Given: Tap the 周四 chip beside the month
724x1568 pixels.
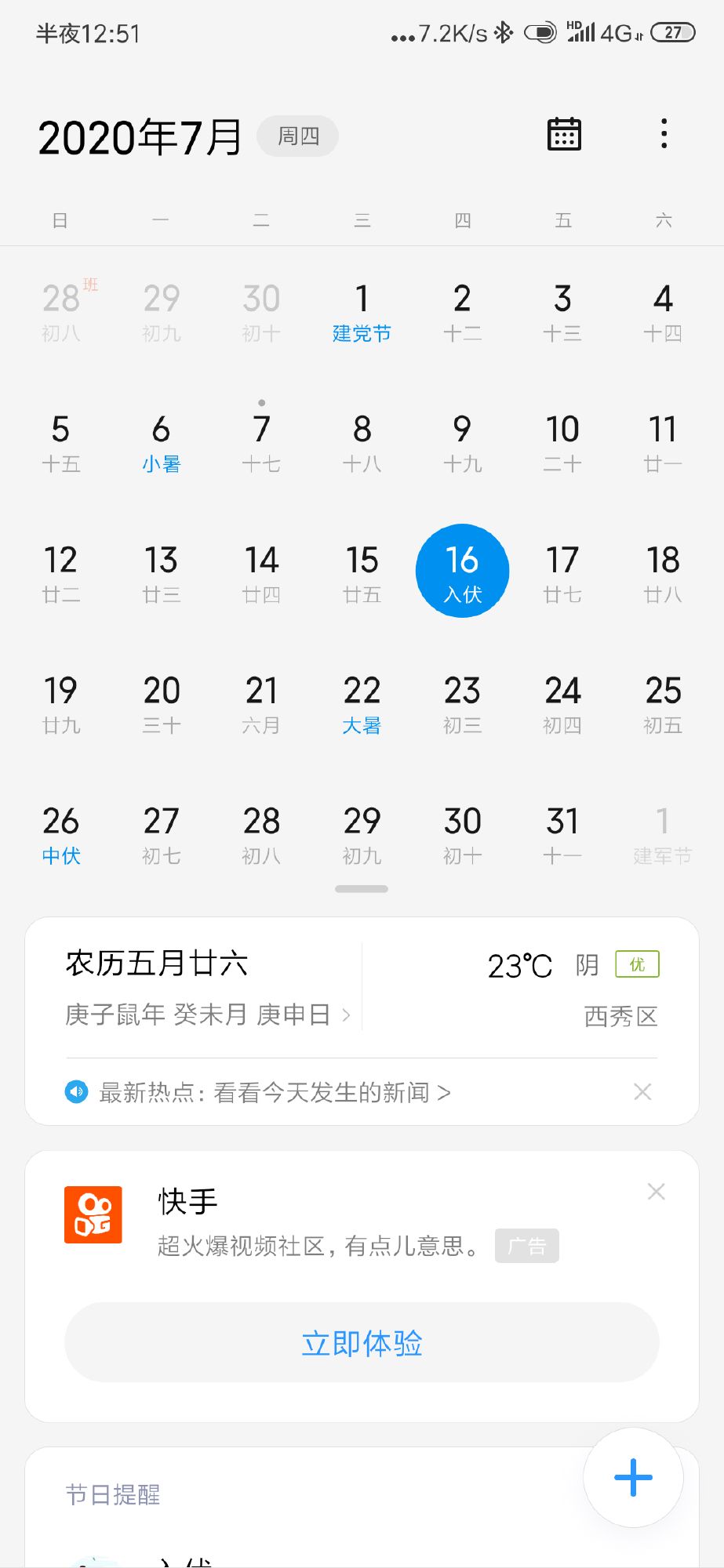Looking at the screenshot, I should point(298,136).
